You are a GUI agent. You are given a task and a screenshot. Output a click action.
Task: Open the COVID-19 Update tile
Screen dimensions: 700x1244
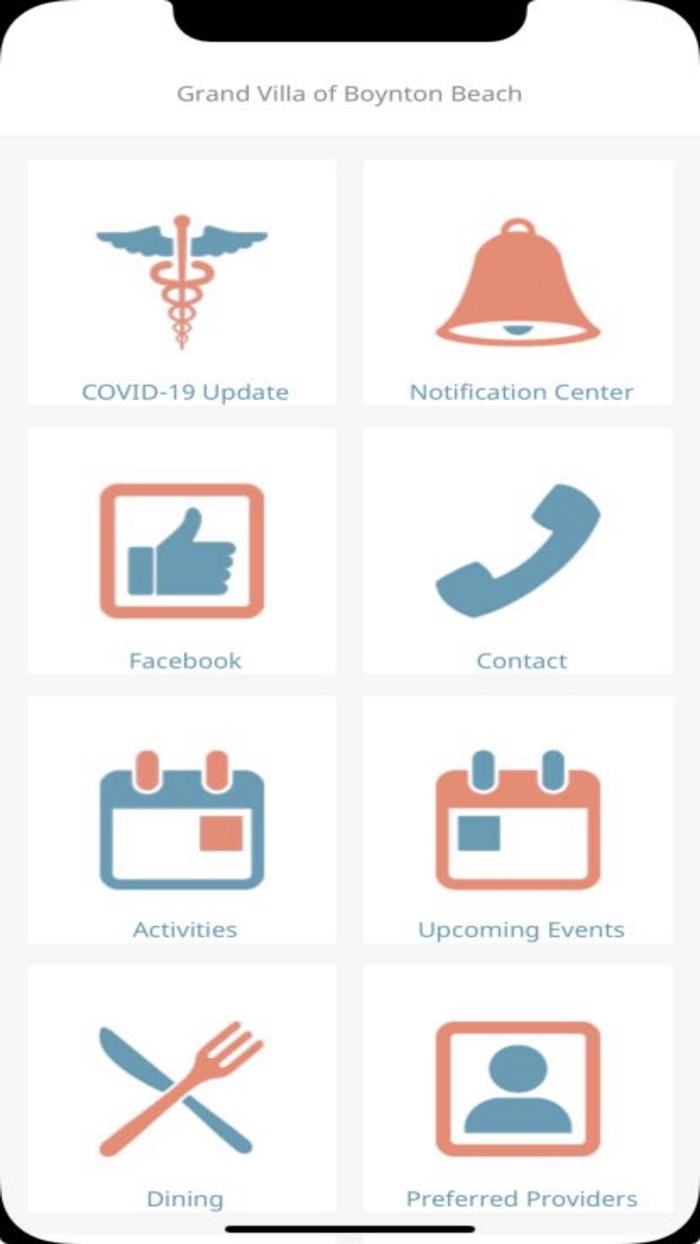[182, 282]
